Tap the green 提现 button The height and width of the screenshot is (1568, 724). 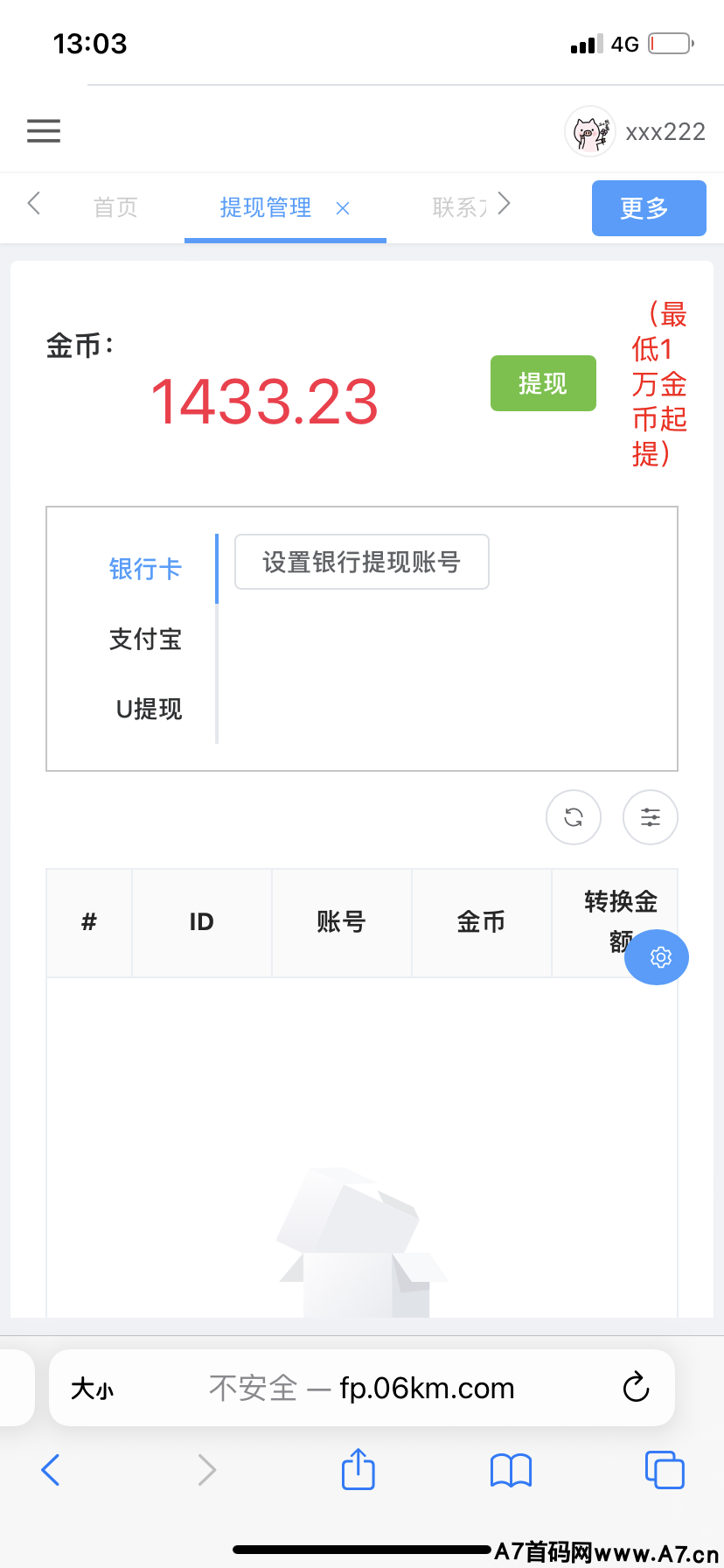[x=543, y=383]
